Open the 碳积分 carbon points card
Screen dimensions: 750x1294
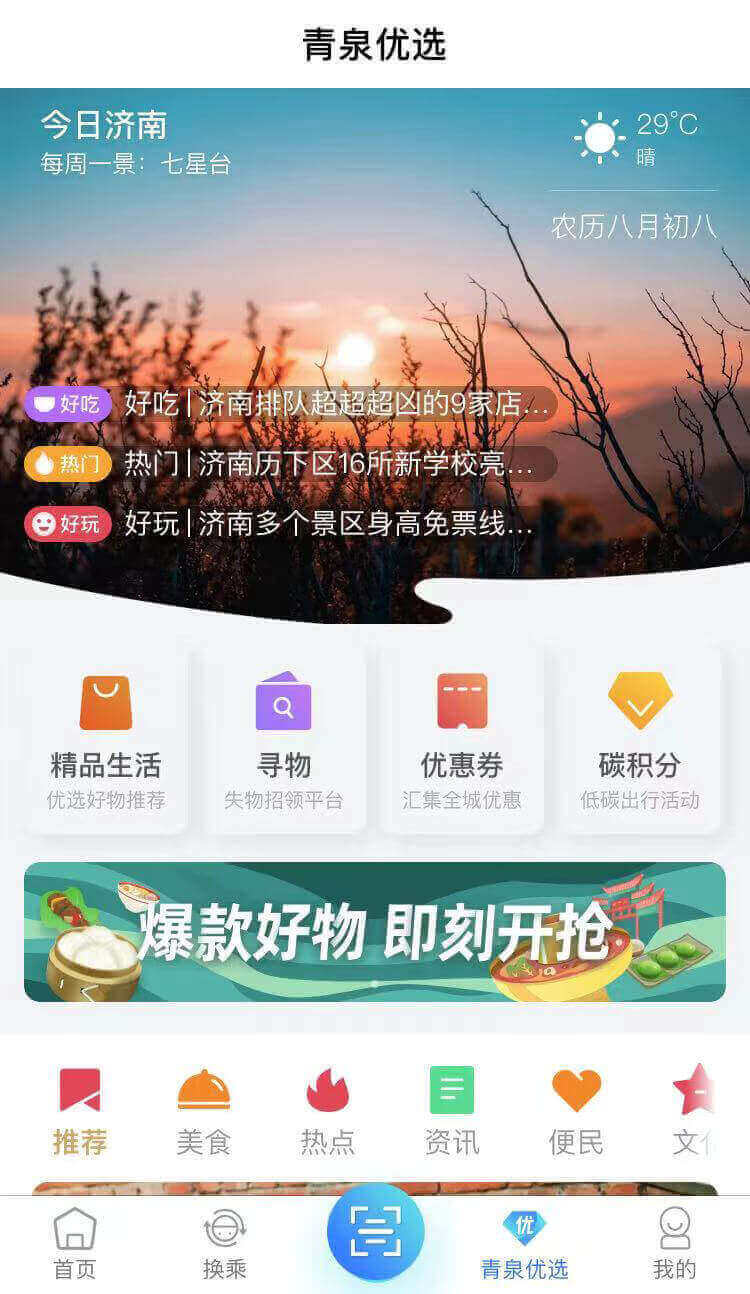[640, 740]
